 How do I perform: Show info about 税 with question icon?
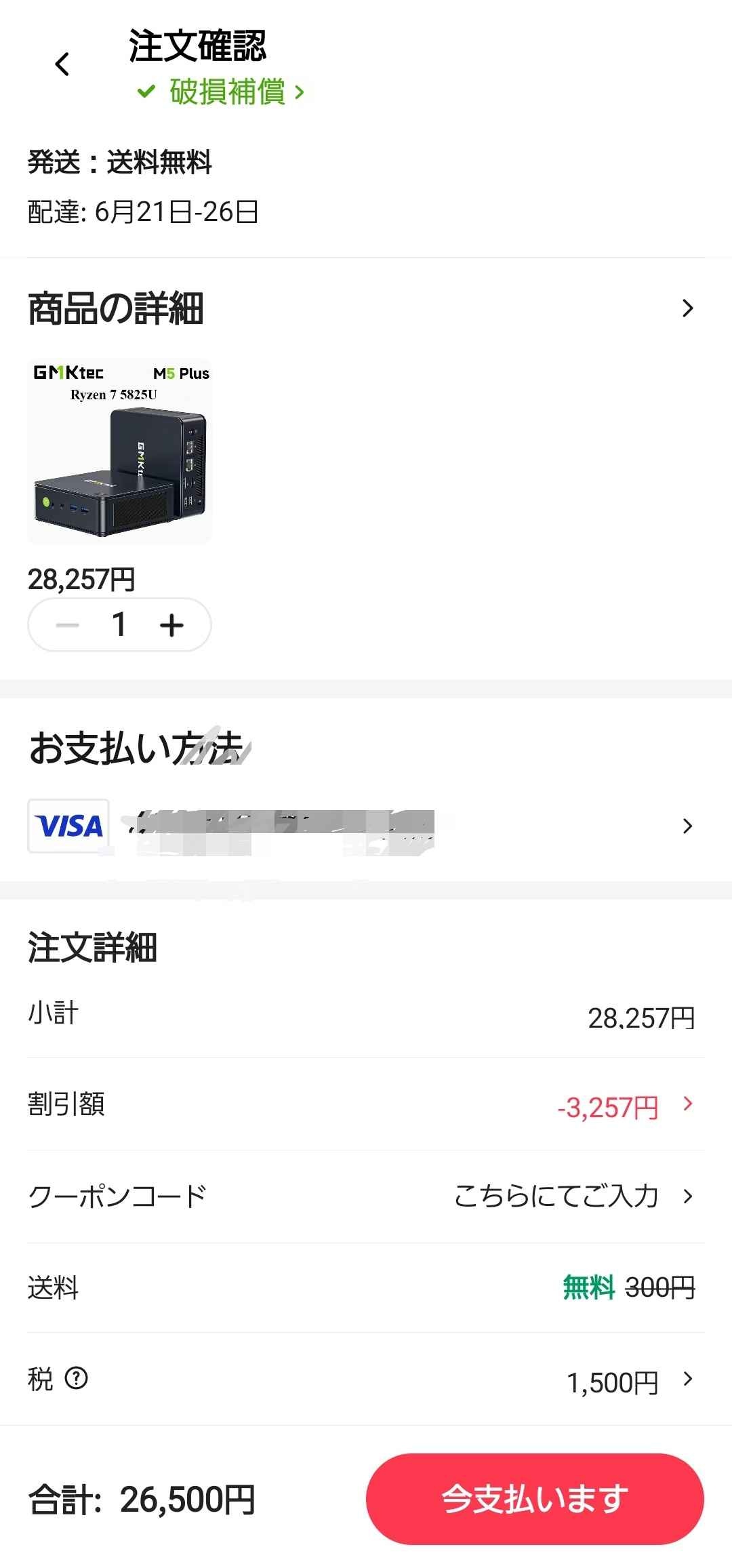click(77, 1378)
